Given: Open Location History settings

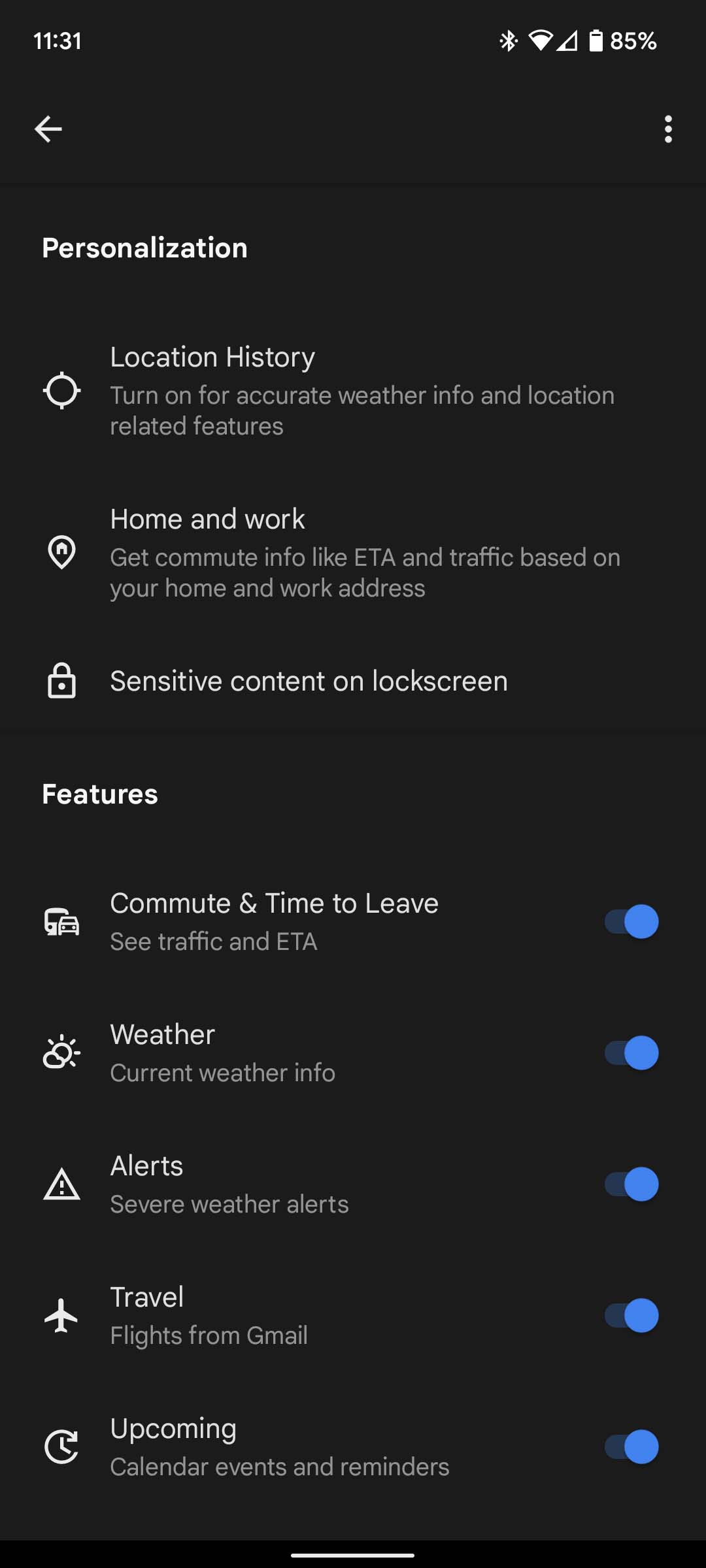Looking at the screenshot, I should click(353, 391).
